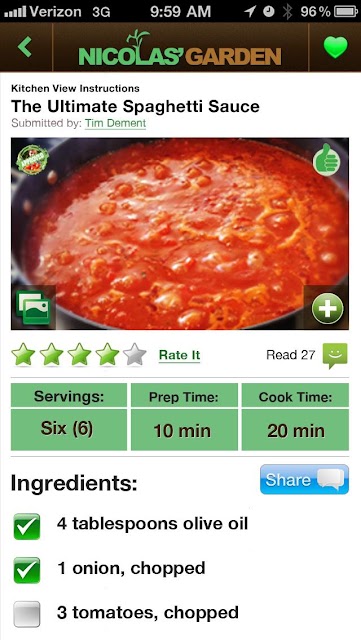This screenshot has width=361, height=640.
Task: Tap the Share button
Action: click(304, 479)
